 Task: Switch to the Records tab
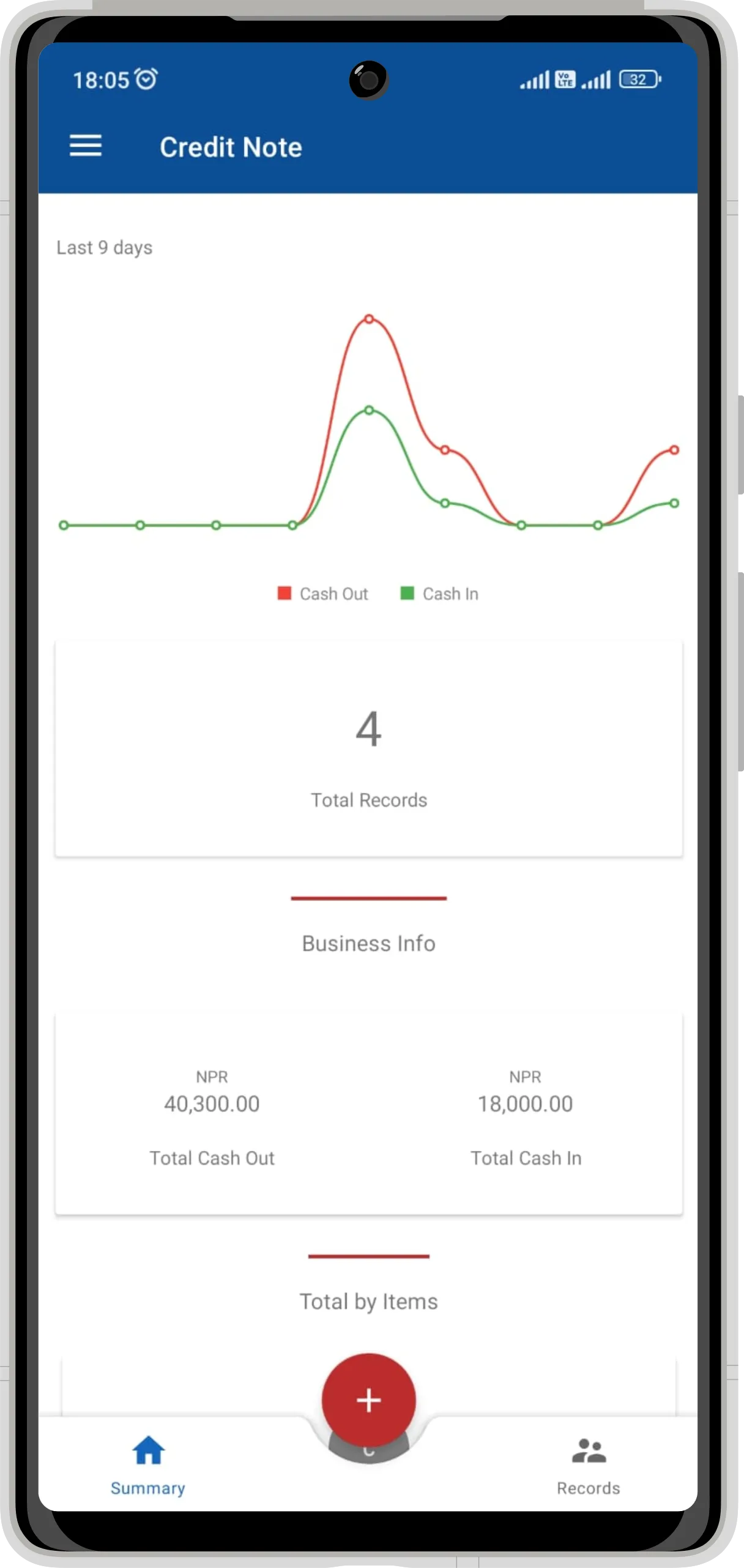click(588, 1466)
